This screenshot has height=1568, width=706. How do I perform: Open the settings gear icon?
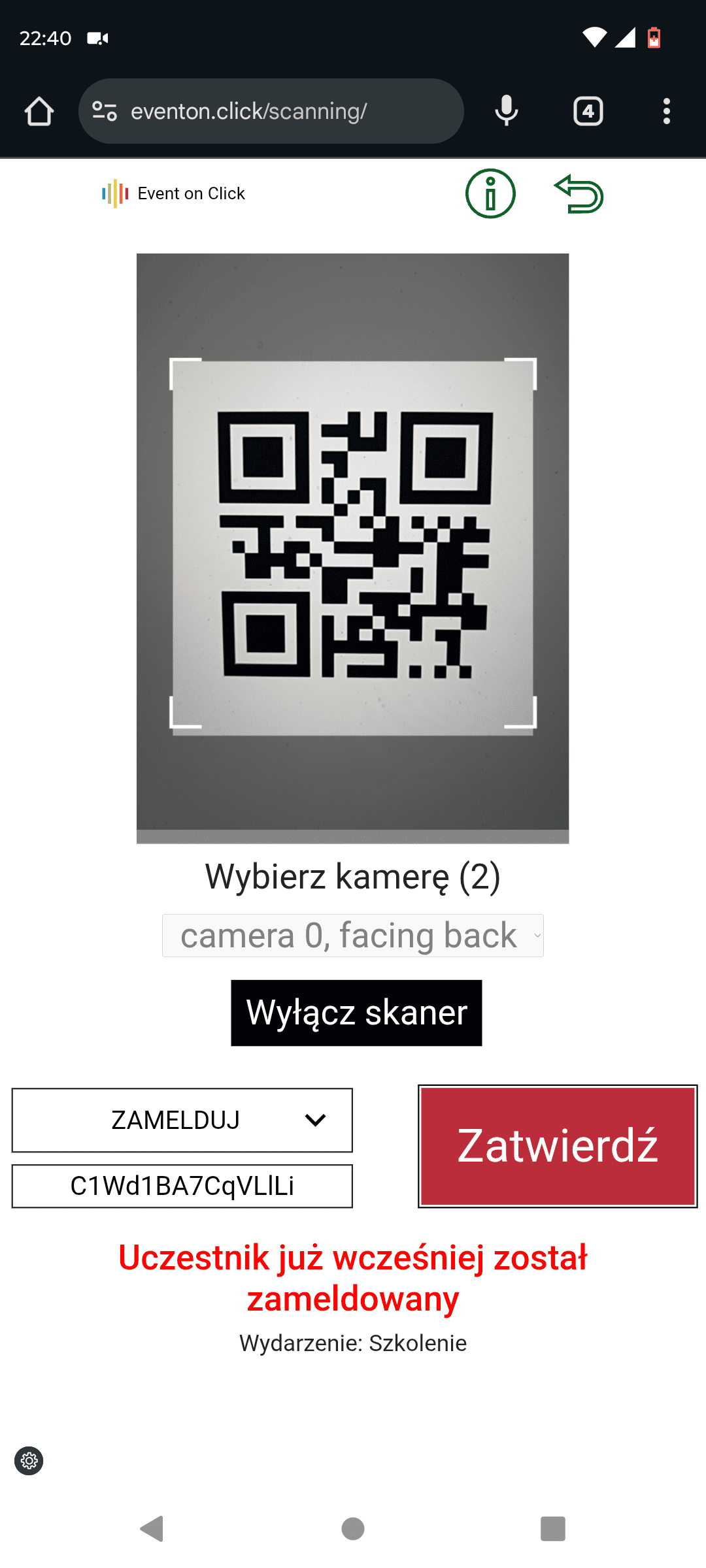pyautogui.click(x=29, y=1460)
